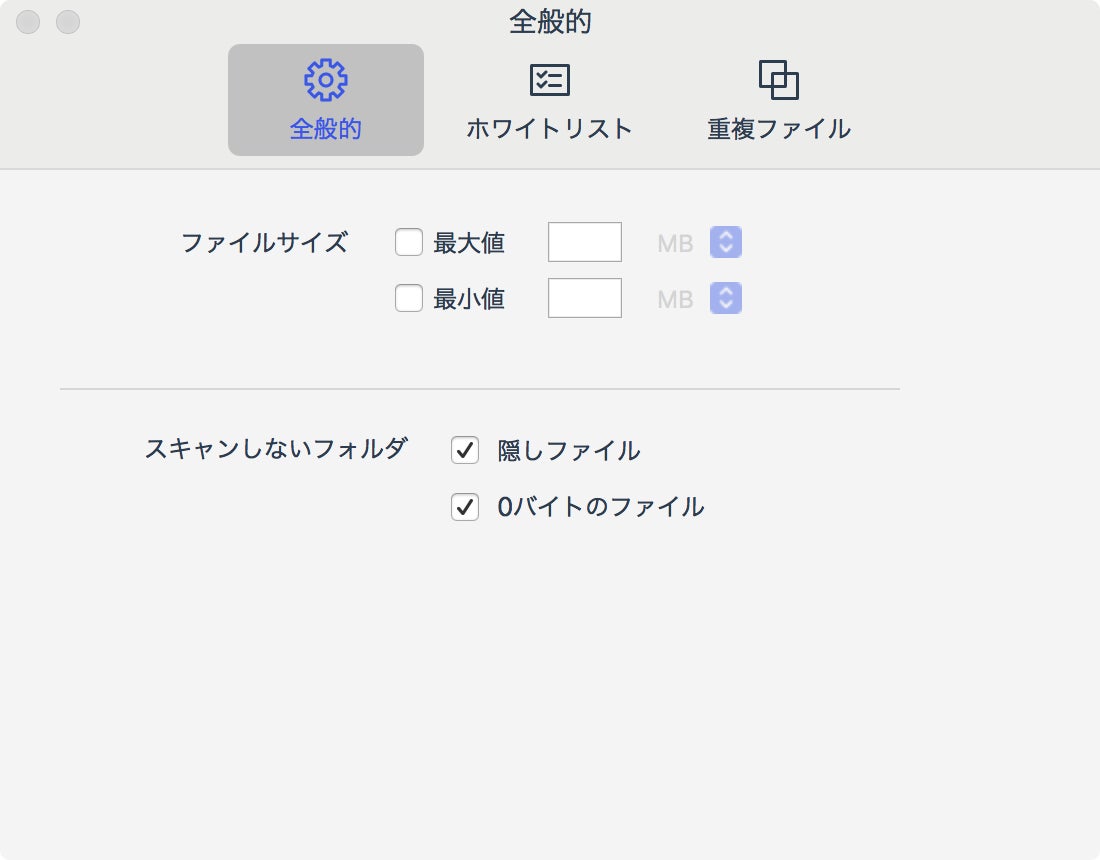Open the 重複ファイル tab
1100x860 pixels.
pos(778,100)
